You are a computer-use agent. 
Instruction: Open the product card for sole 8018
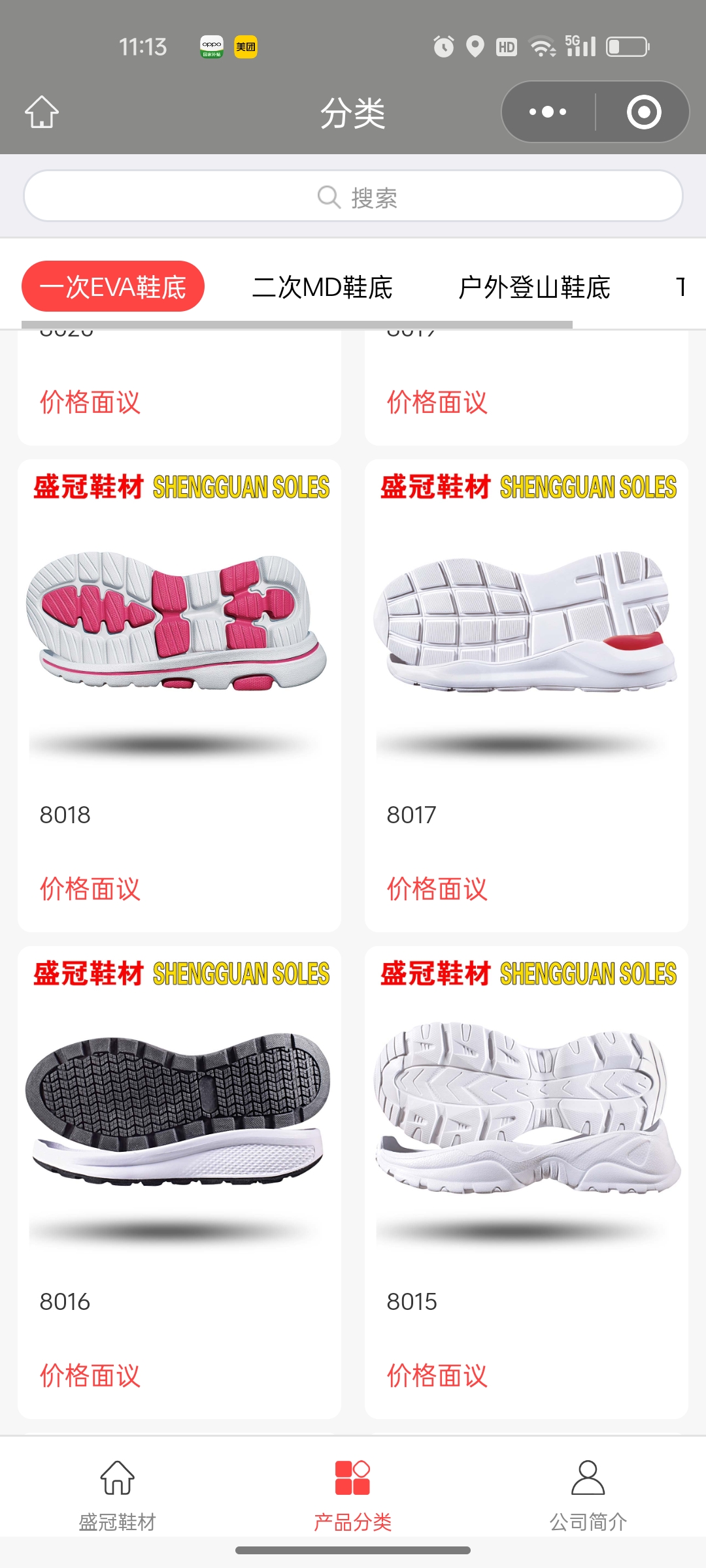click(179, 653)
